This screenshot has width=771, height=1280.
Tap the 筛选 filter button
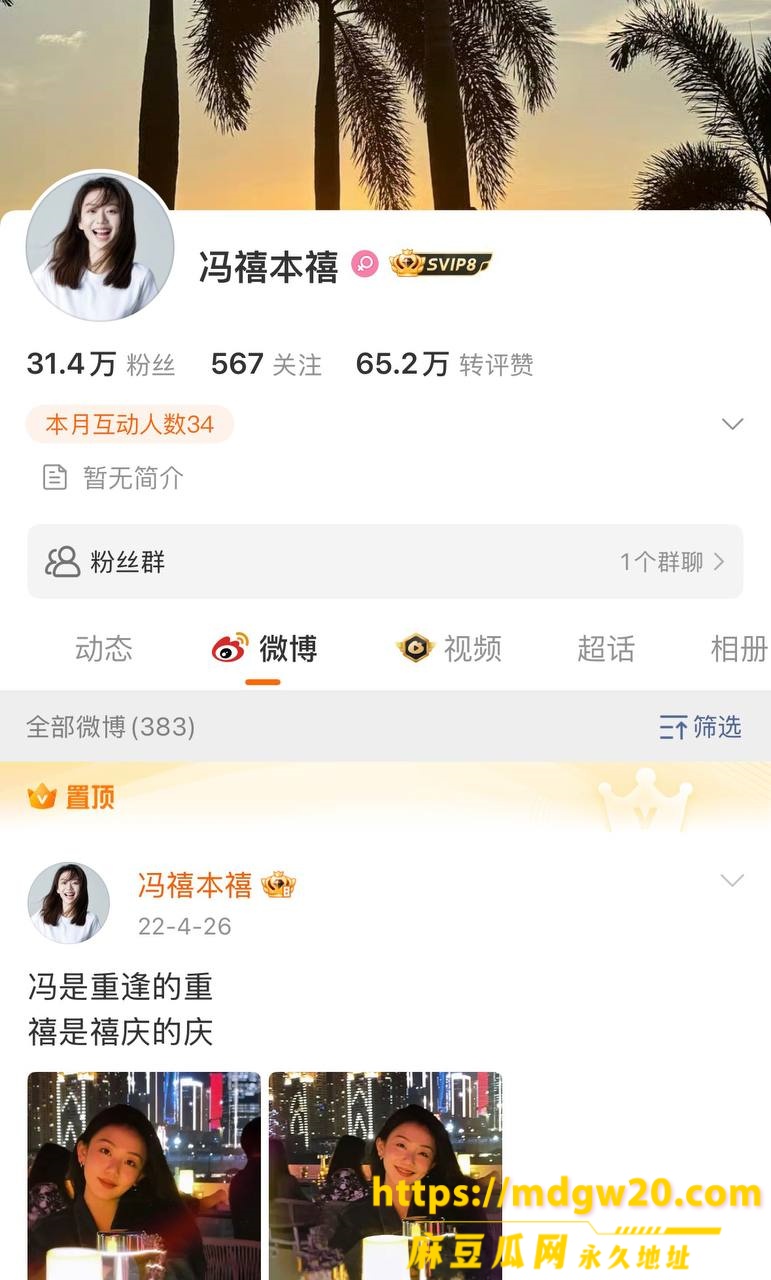coord(700,727)
